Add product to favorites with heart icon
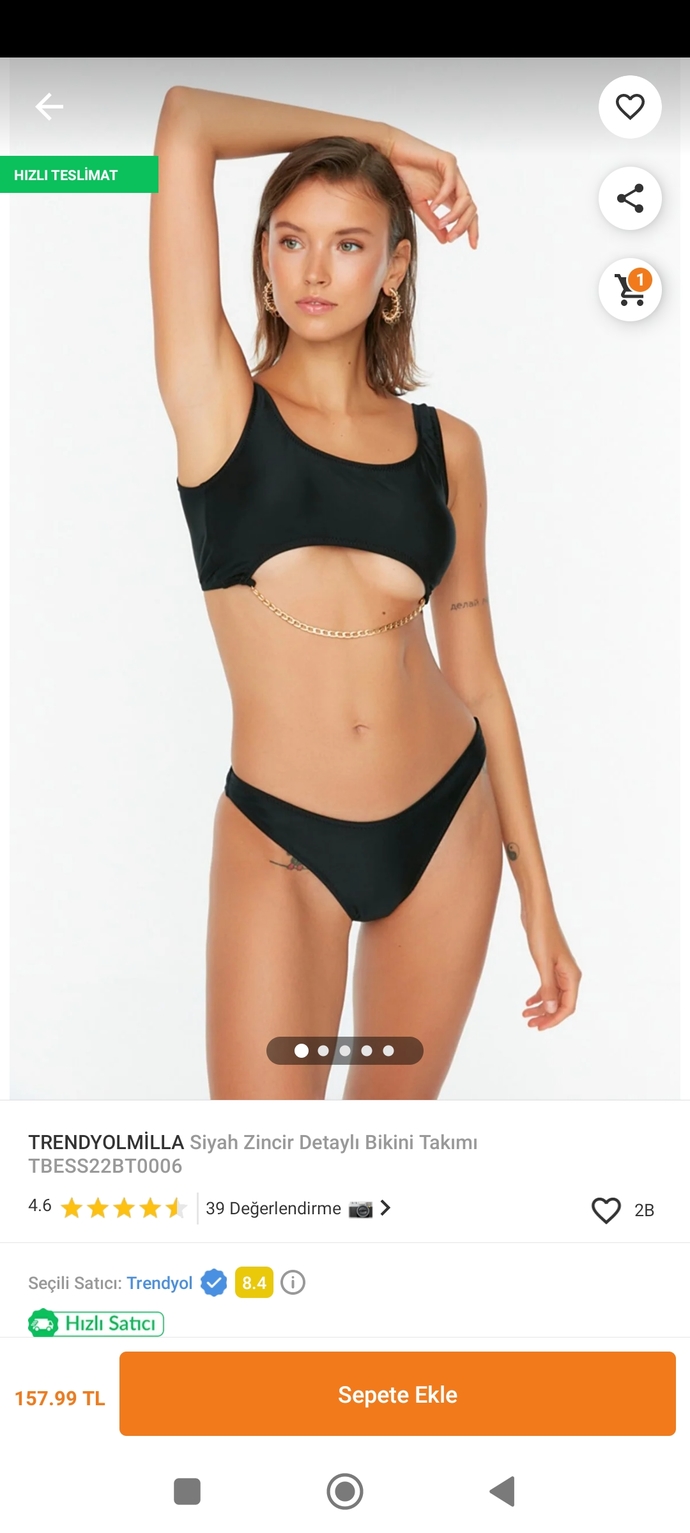The height and width of the screenshot is (1533, 690). (630, 107)
